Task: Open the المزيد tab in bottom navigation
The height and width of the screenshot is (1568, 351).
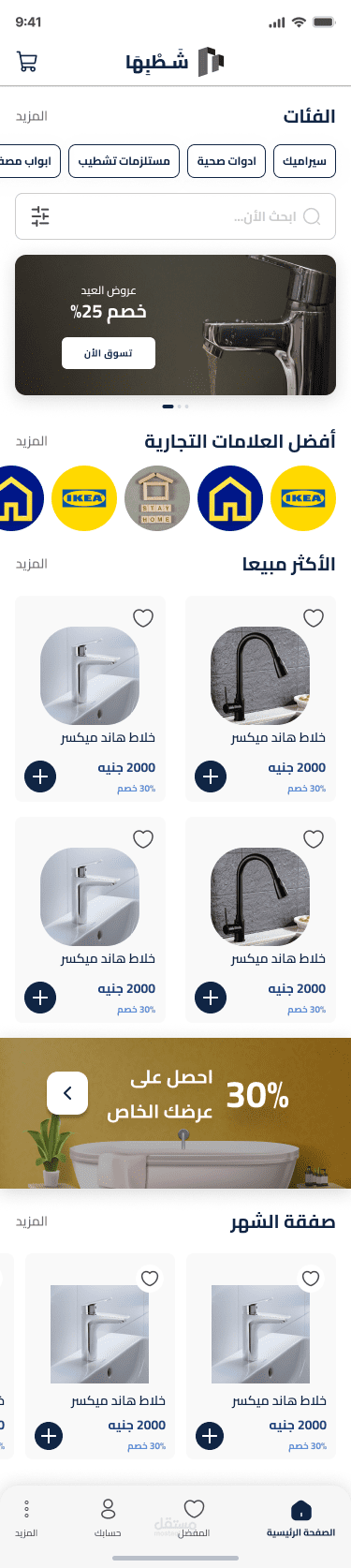Action: click(26, 1518)
